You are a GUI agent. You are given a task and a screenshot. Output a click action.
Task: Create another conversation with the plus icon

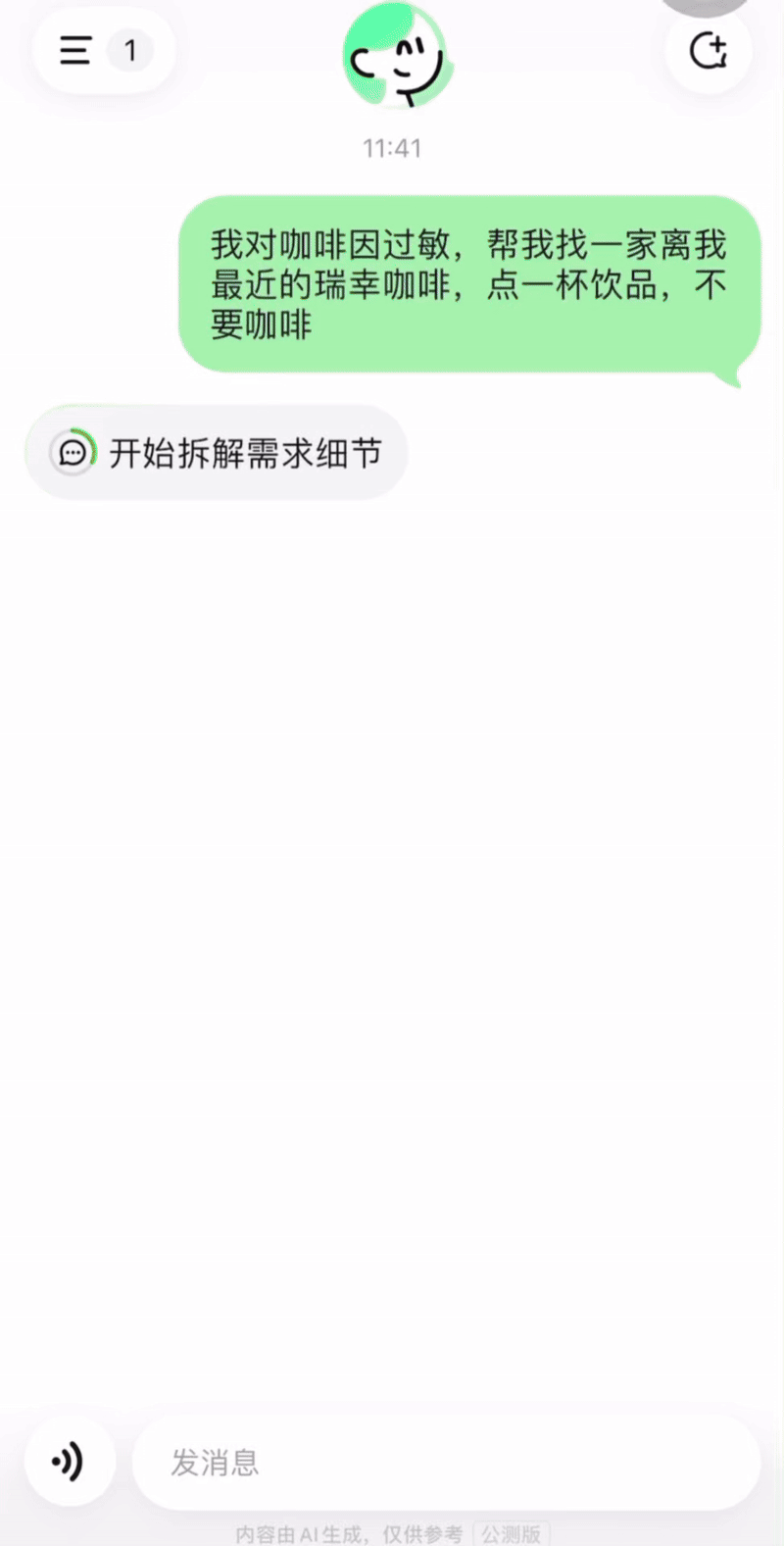point(708,50)
